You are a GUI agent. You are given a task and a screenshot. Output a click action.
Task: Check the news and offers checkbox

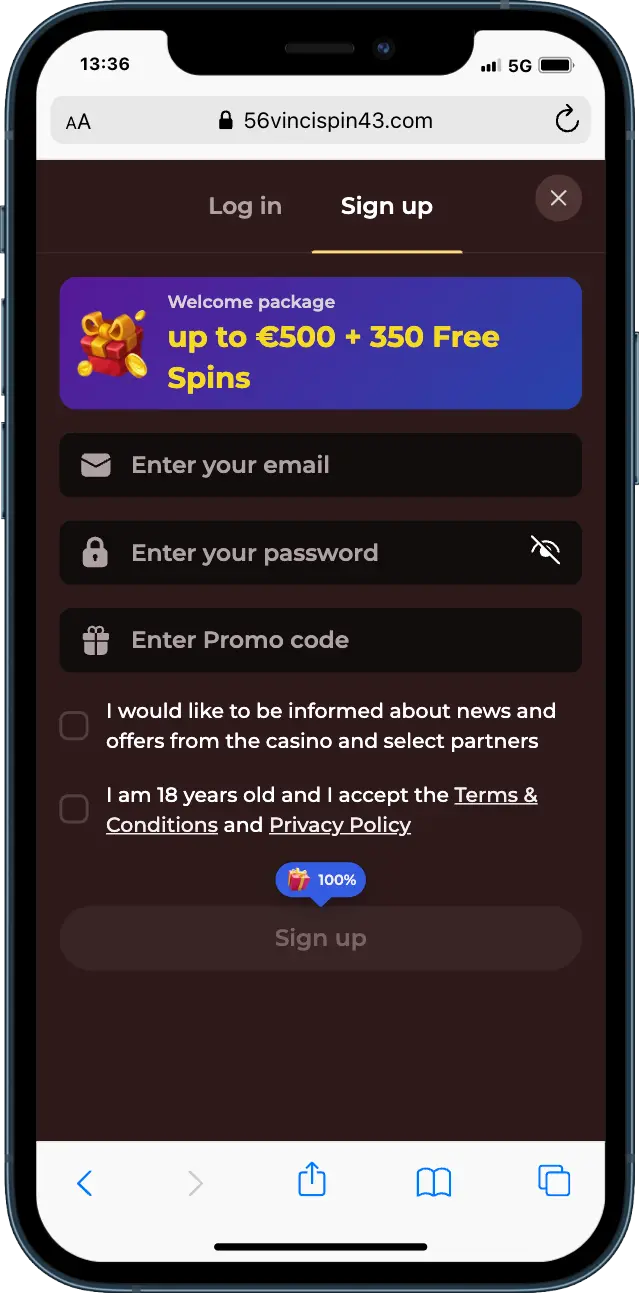(74, 726)
